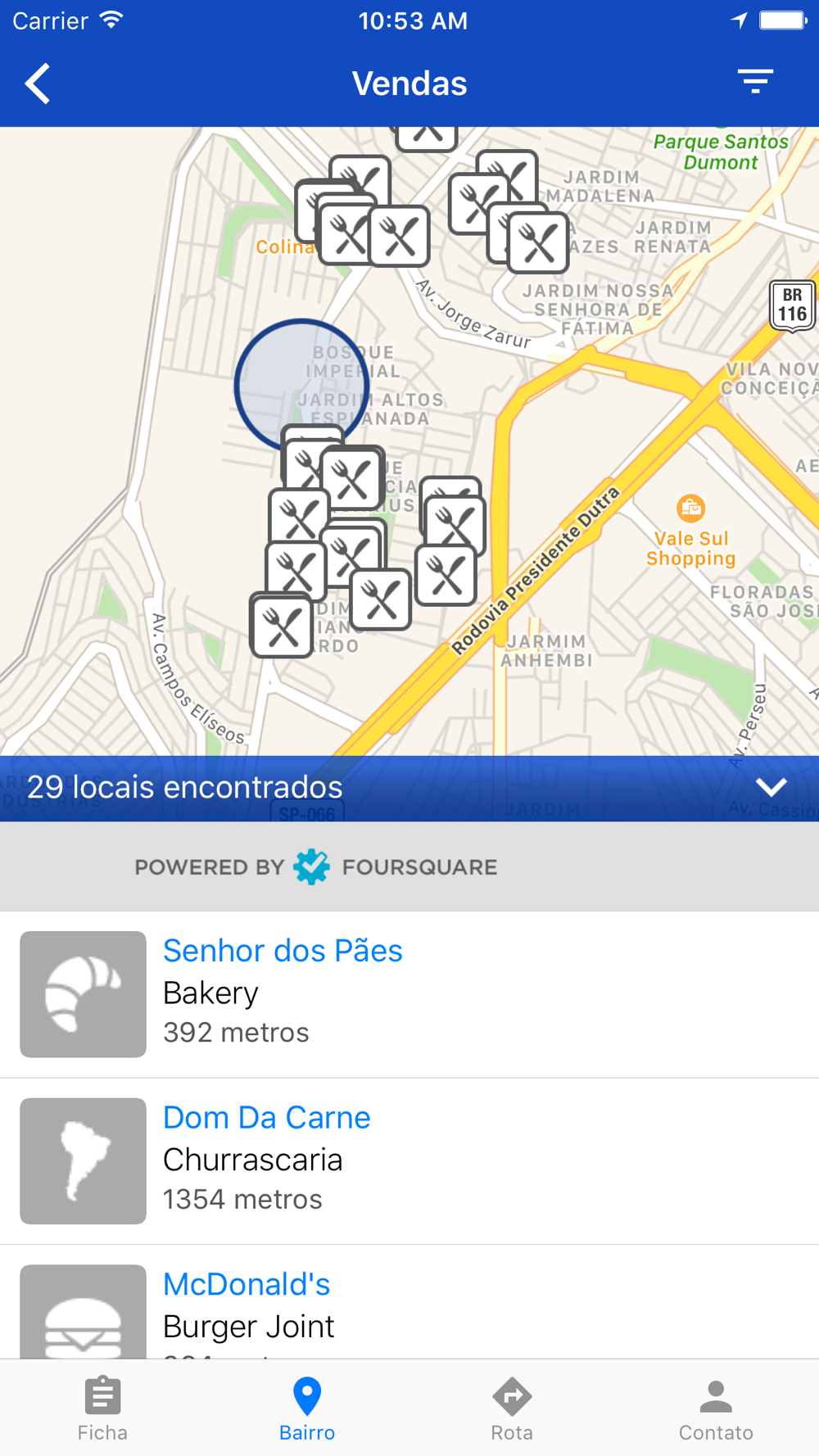Viewport: 819px width, 1456px height.
Task: Open the filter options icon
Action: (x=755, y=81)
